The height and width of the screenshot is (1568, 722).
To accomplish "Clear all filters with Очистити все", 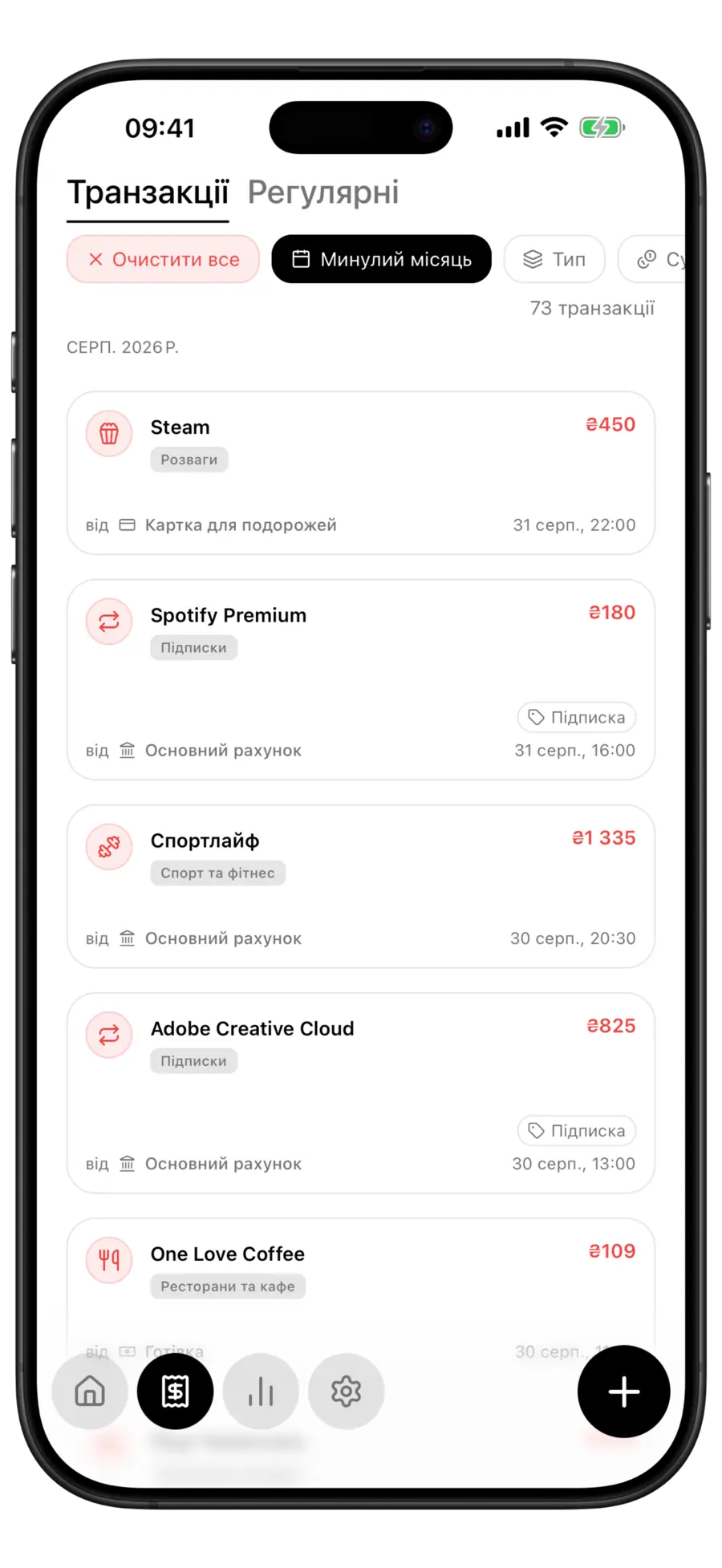I will point(163,259).
